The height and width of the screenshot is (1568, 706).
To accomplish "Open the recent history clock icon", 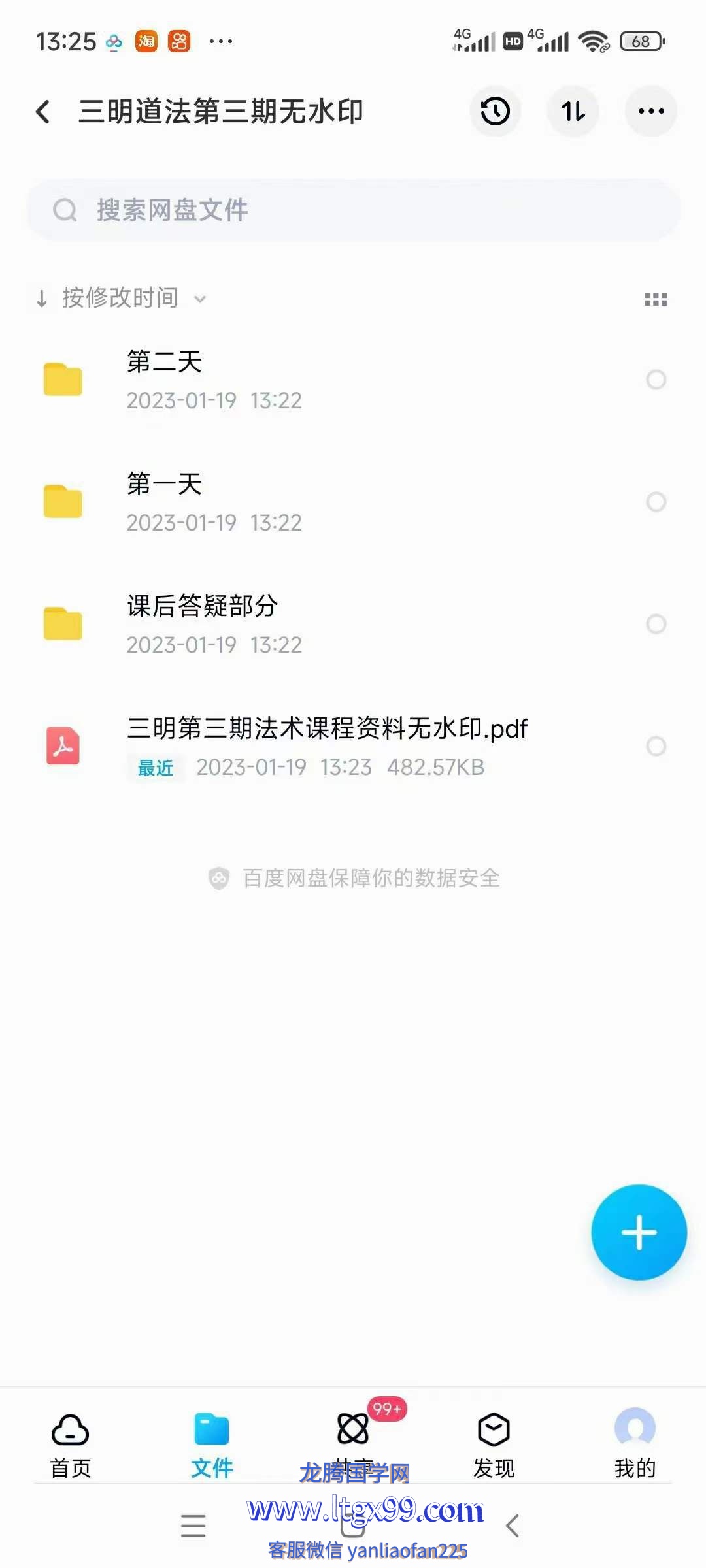I will pos(495,111).
